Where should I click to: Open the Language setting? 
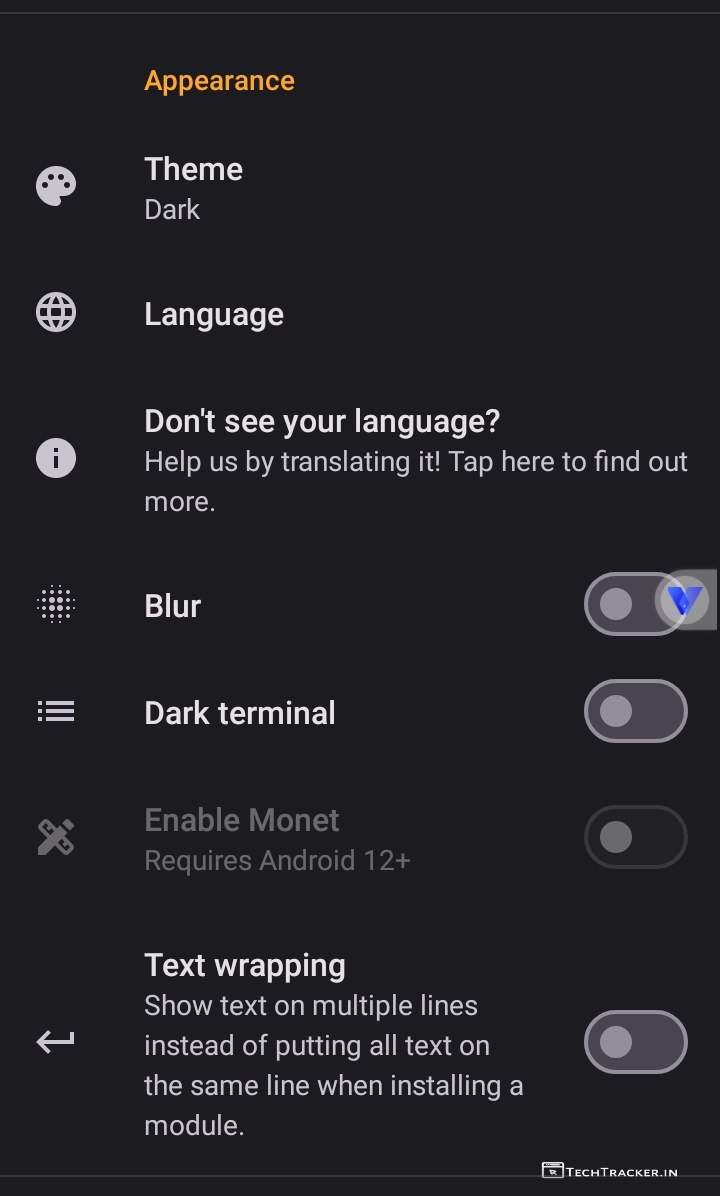click(x=214, y=314)
